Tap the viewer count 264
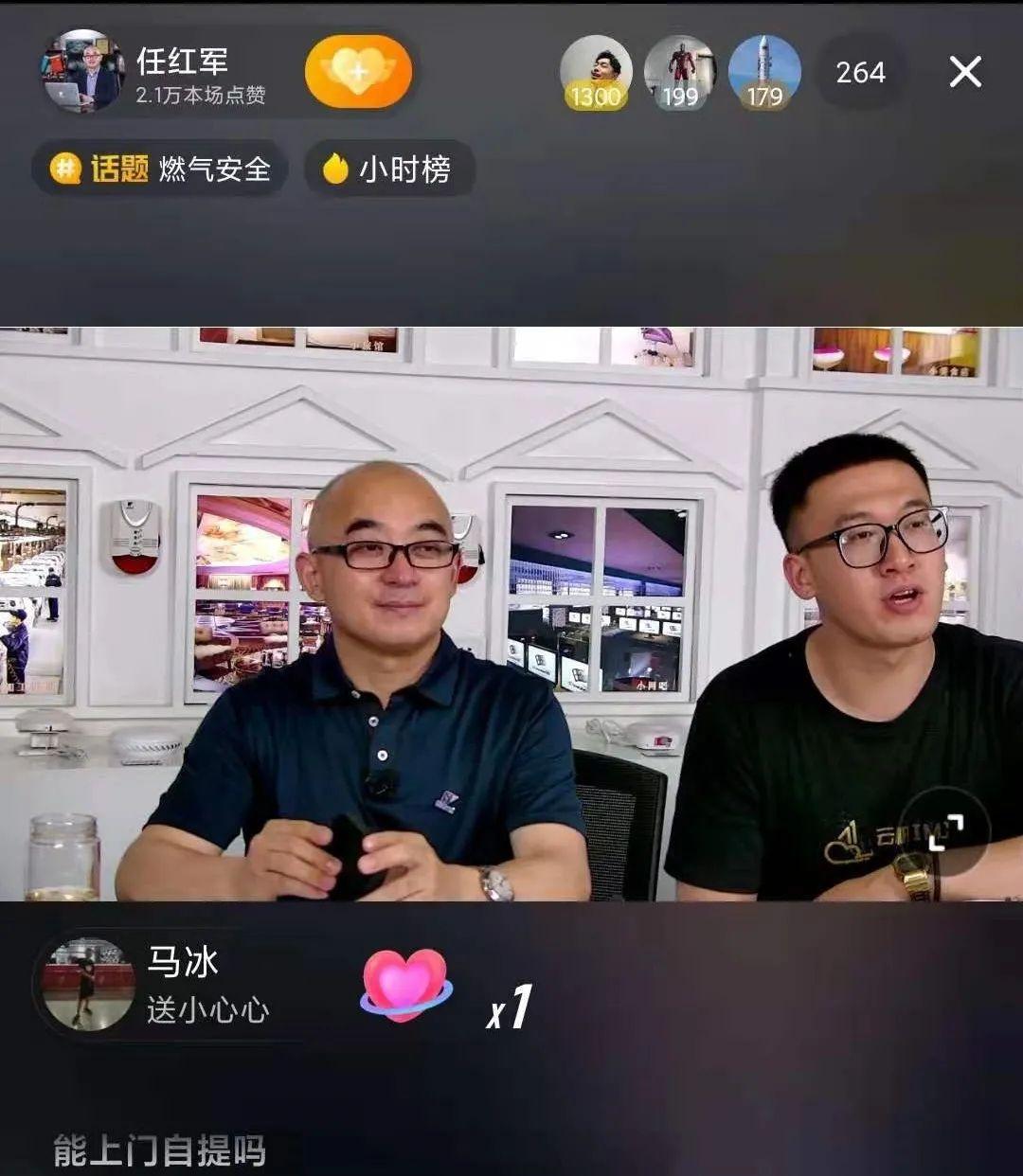Screen dimensions: 1023x1176 859,69
